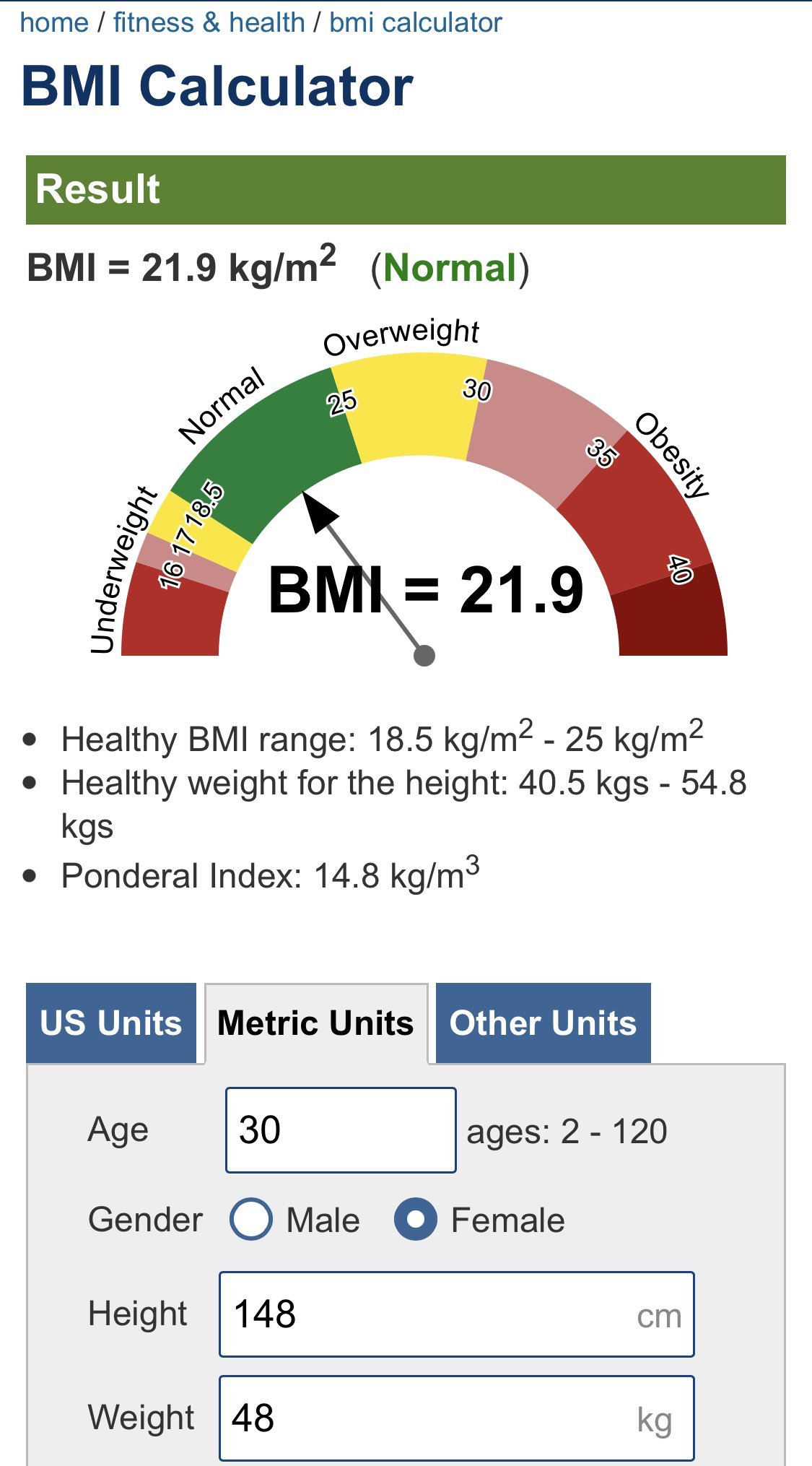The width and height of the screenshot is (812, 1466).
Task: Edit the Height field in cm
Action: click(x=456, y=1314)
